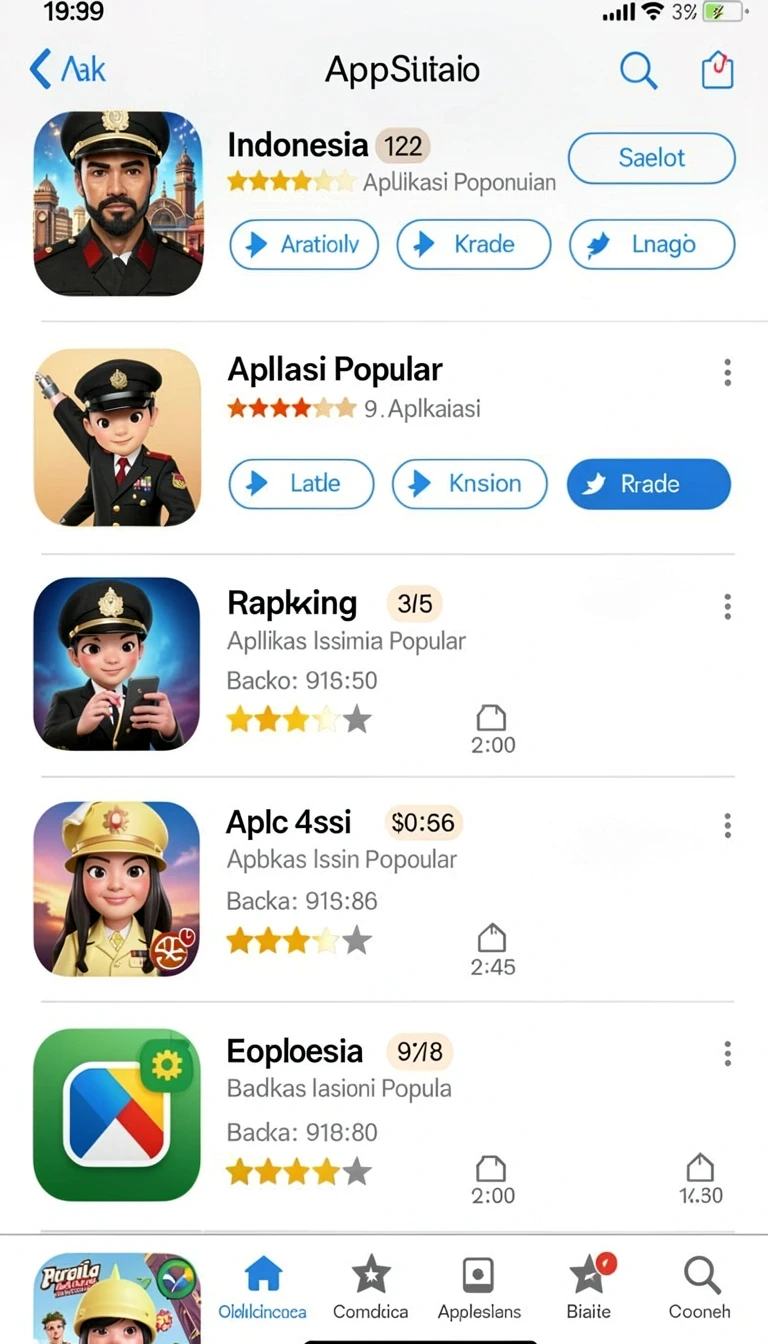Tap the blue Rrade button
The image size is (768, 1344).
[649, 484]
